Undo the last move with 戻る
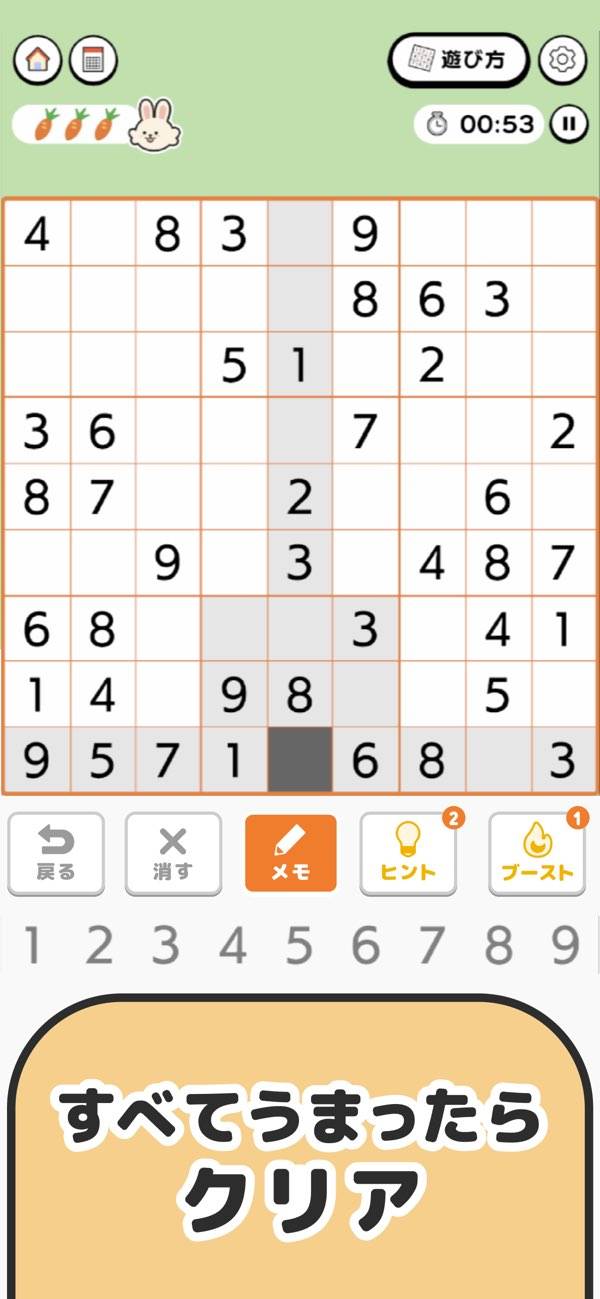Image resolution: width=600 pixels, height=1299 pixels. click(x=55, y=853)
